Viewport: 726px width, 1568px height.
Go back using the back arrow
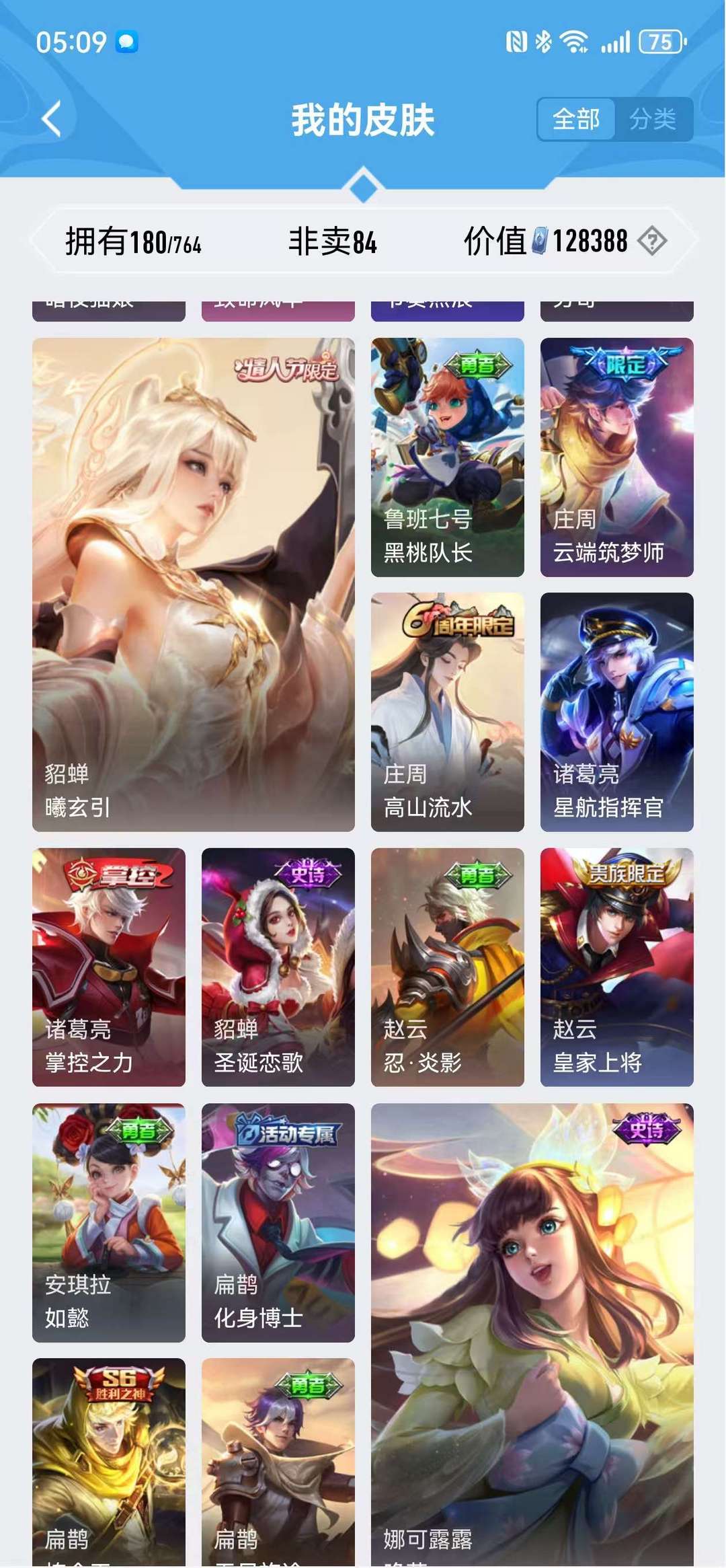click(x=52, y=119)
